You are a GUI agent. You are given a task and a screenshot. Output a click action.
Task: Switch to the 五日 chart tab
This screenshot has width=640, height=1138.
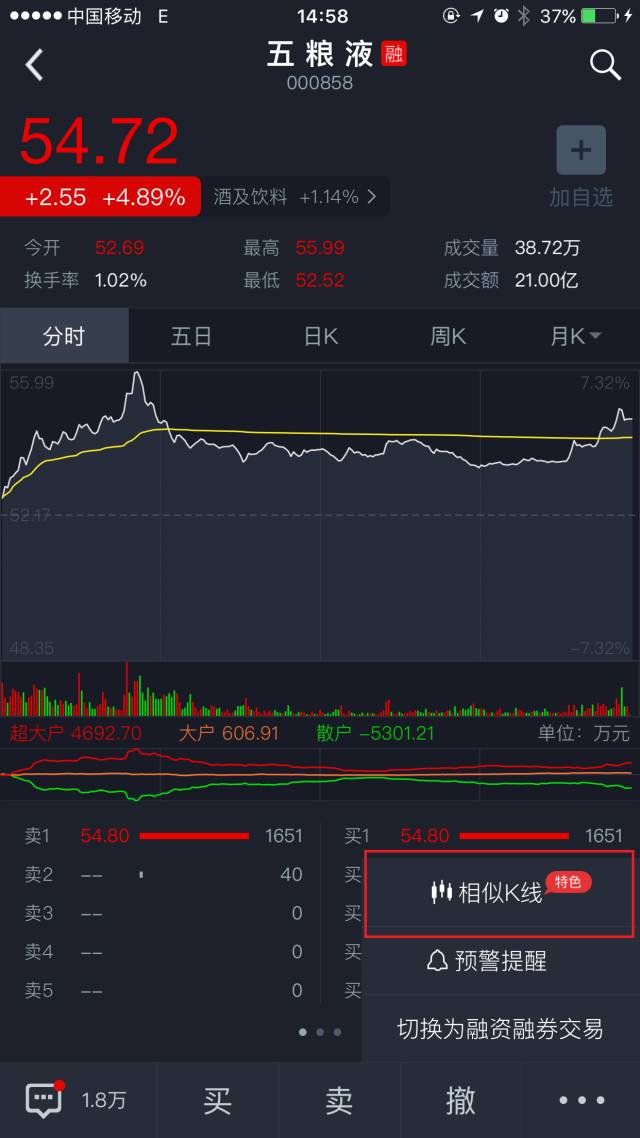pyautogui.click(x=191, y=336)
